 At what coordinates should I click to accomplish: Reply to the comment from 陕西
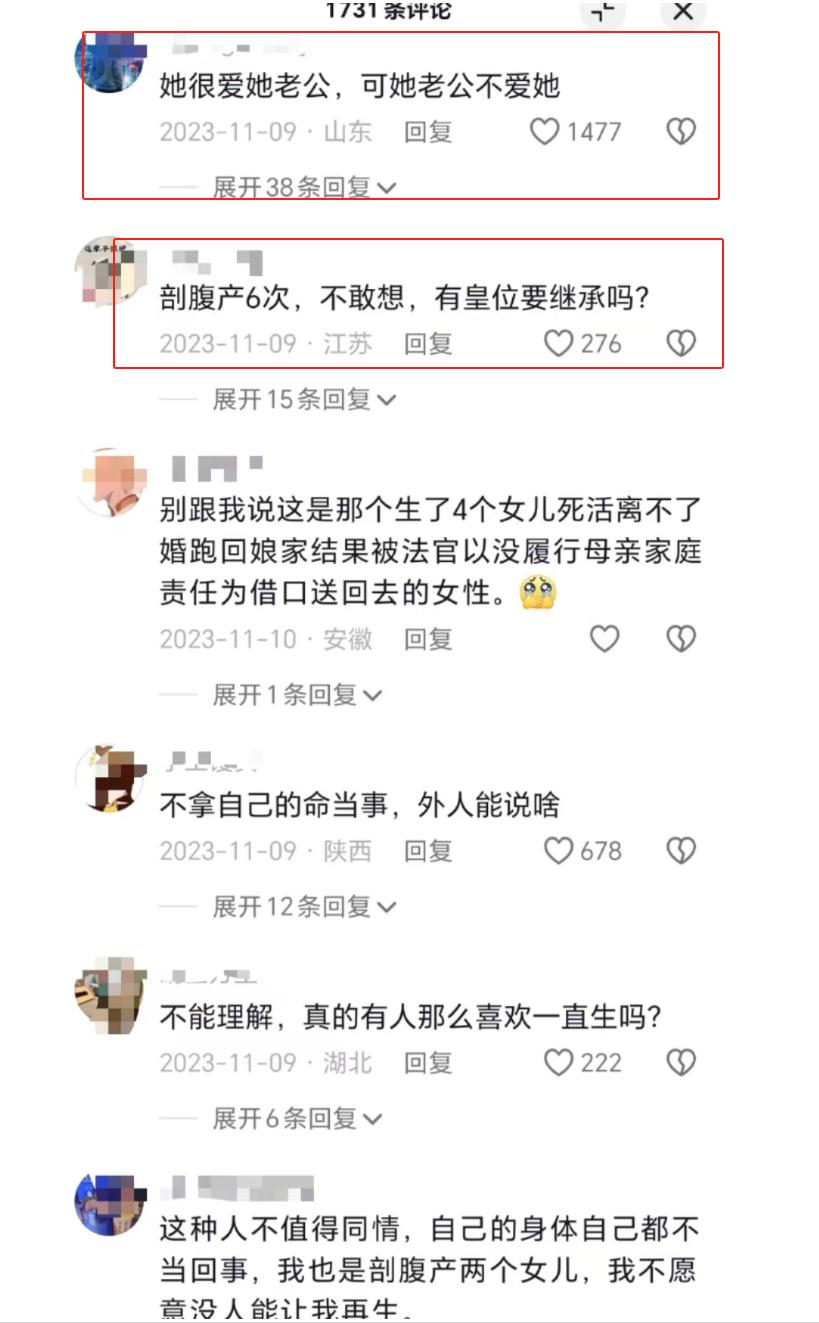click(x=428, y=851)
